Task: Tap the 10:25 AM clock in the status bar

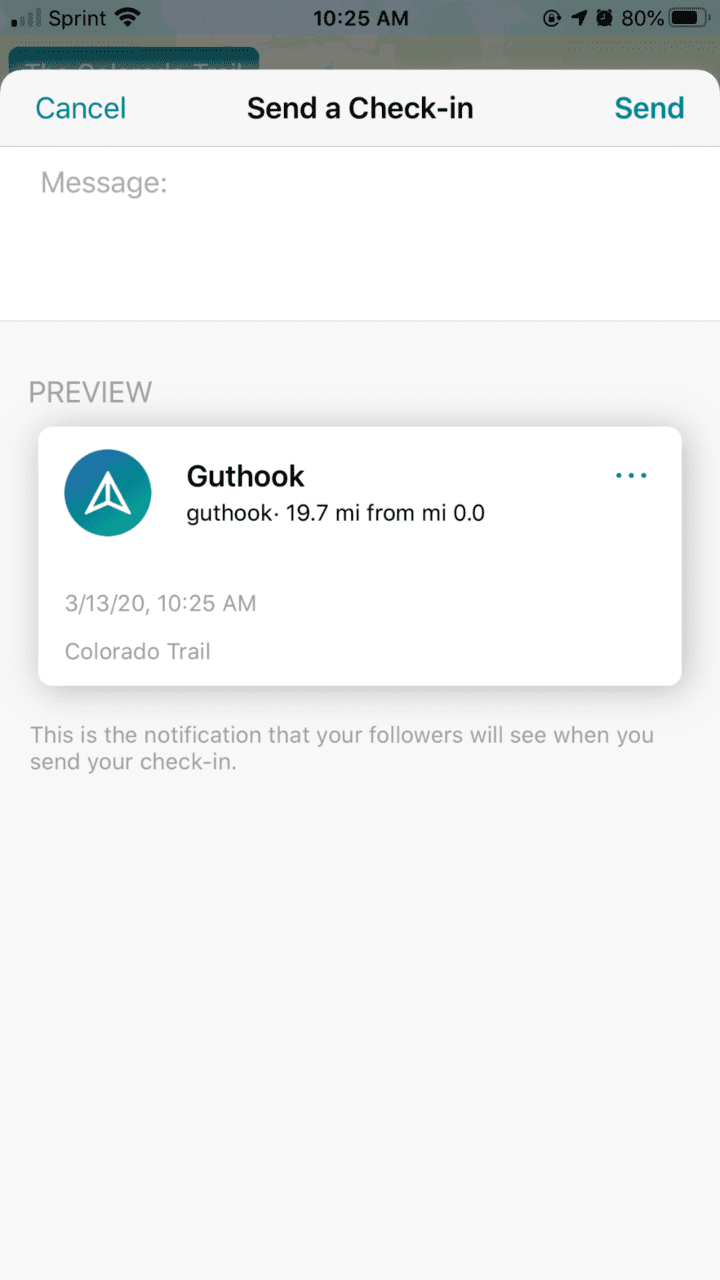Action: pyautogui.click(x=360, y=17)
